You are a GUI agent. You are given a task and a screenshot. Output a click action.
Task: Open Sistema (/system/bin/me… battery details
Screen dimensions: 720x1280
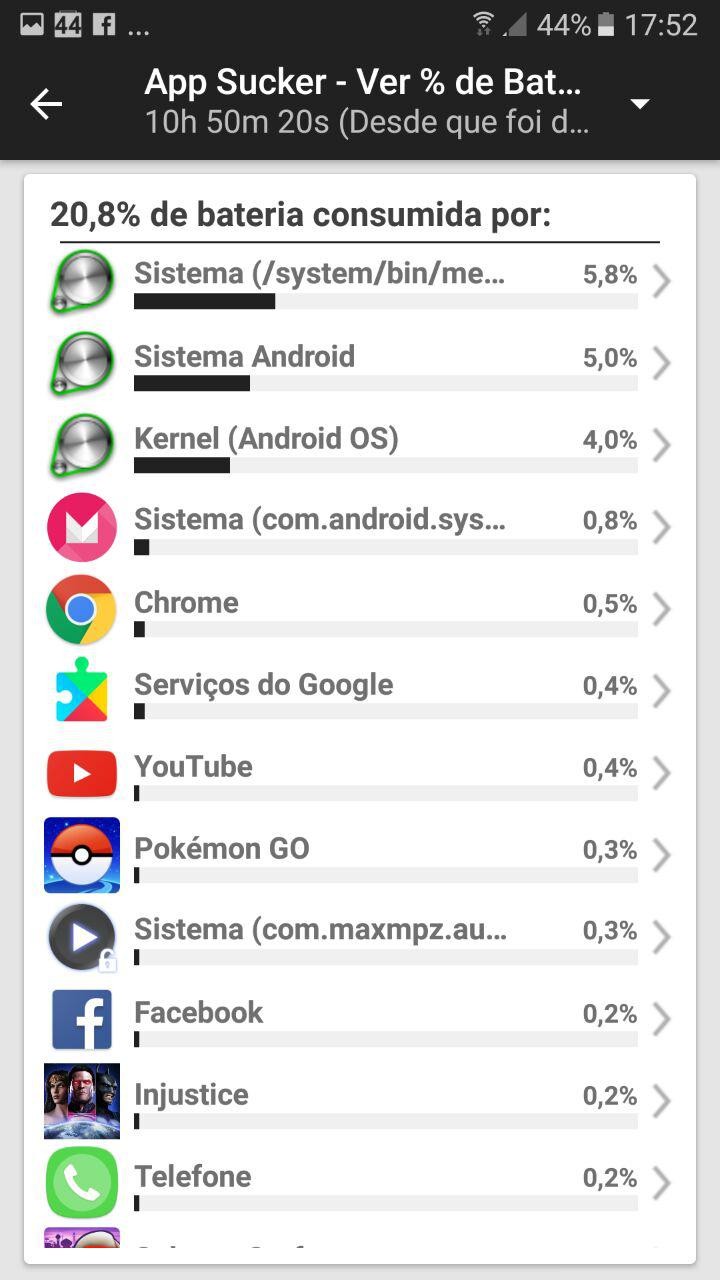360,283
